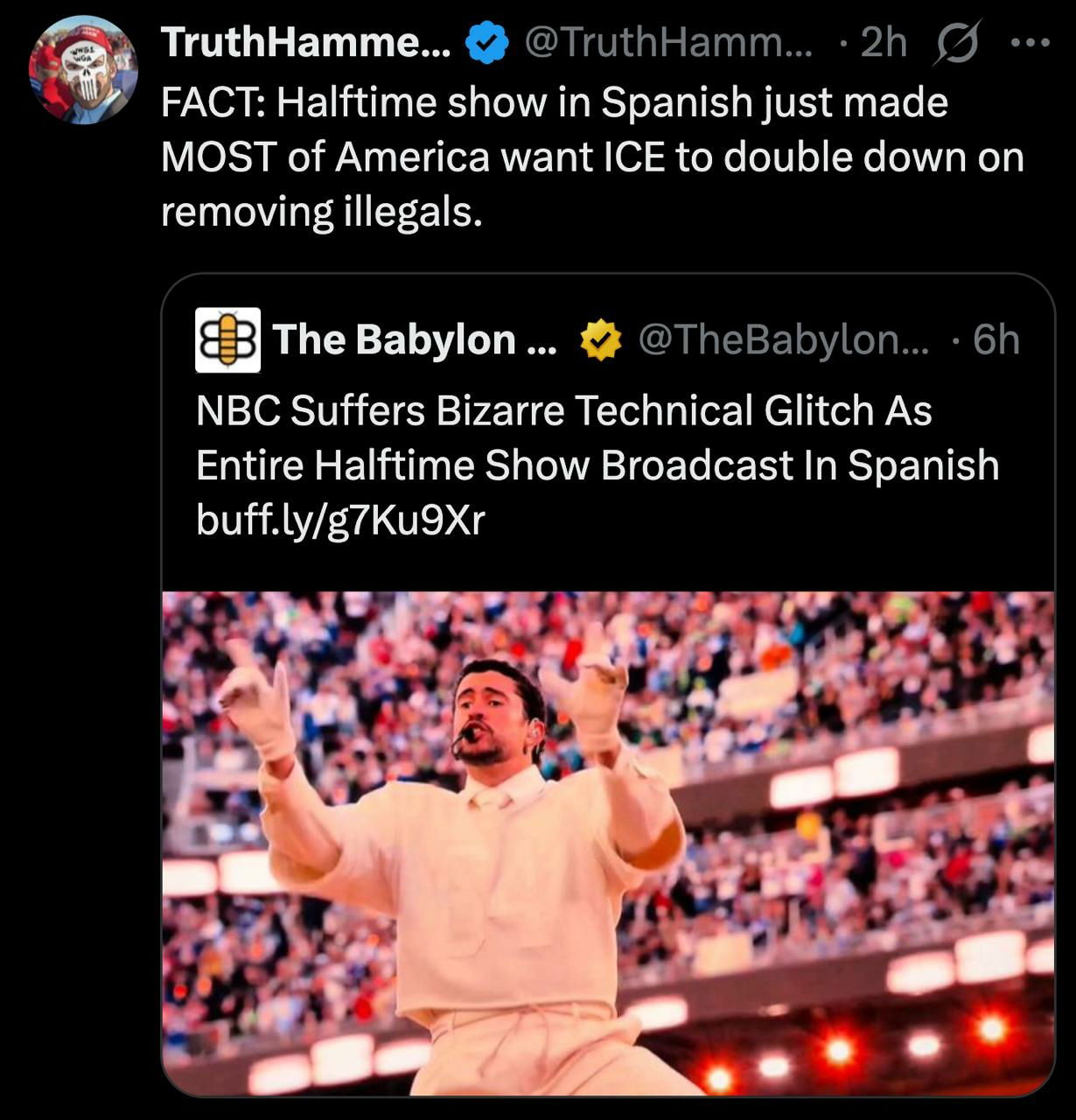This screenshot has height=1120, width=1076.
Task: View the halftime show photo
Action: click(607, 842)
